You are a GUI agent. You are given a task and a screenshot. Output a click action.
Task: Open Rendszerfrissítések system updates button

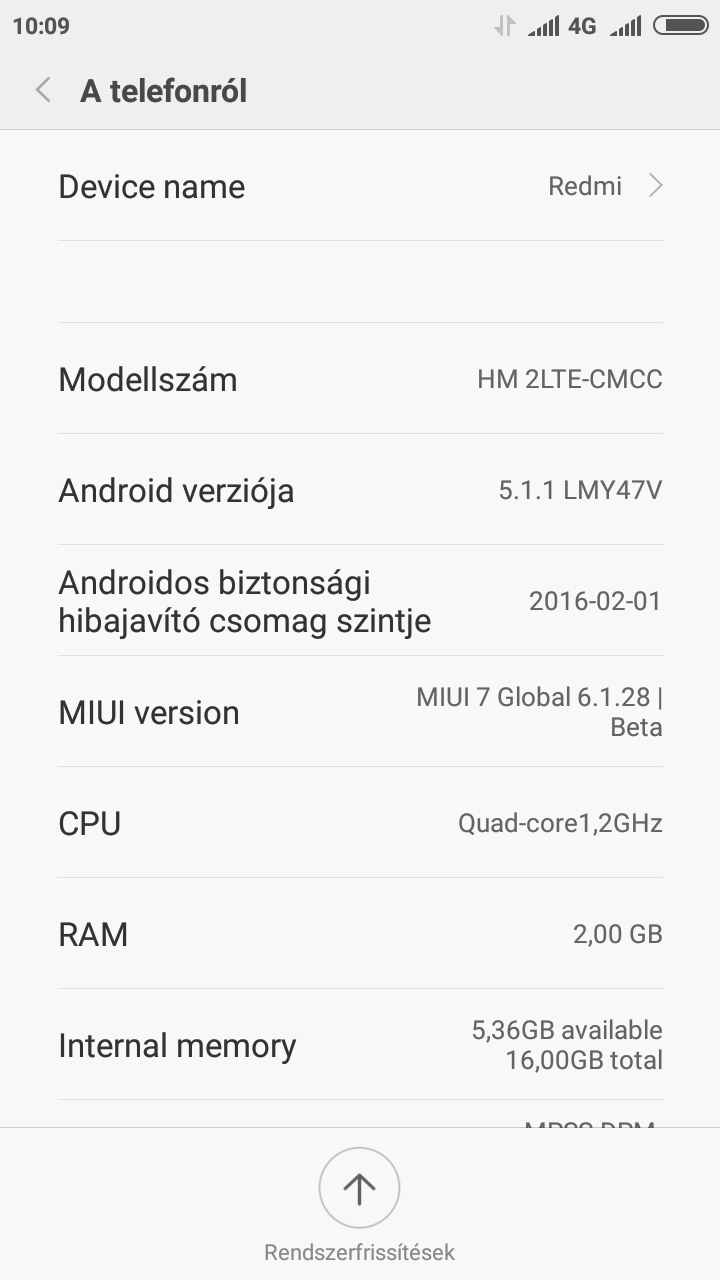359,1189
